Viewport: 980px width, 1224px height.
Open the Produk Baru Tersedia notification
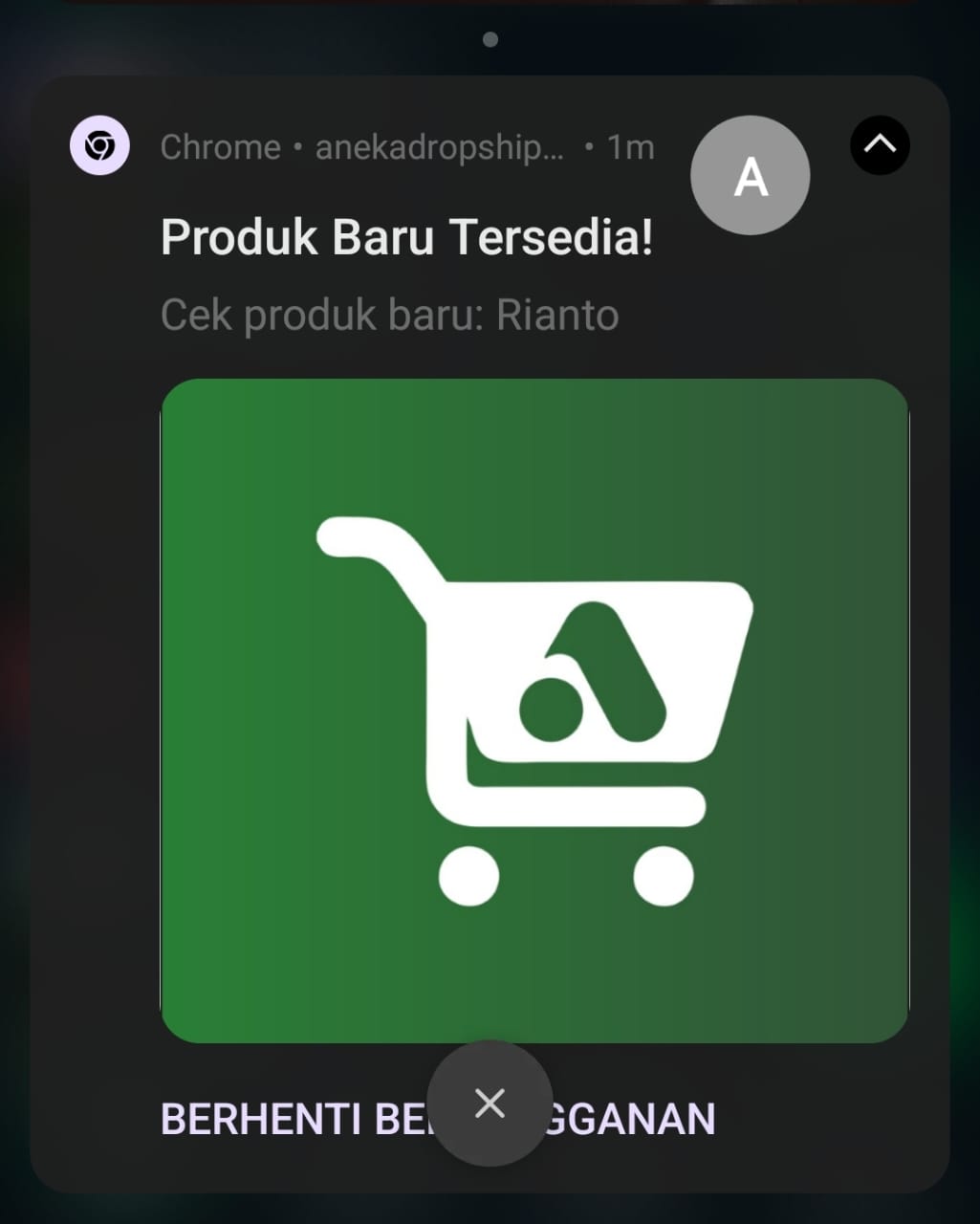(406, 237)
